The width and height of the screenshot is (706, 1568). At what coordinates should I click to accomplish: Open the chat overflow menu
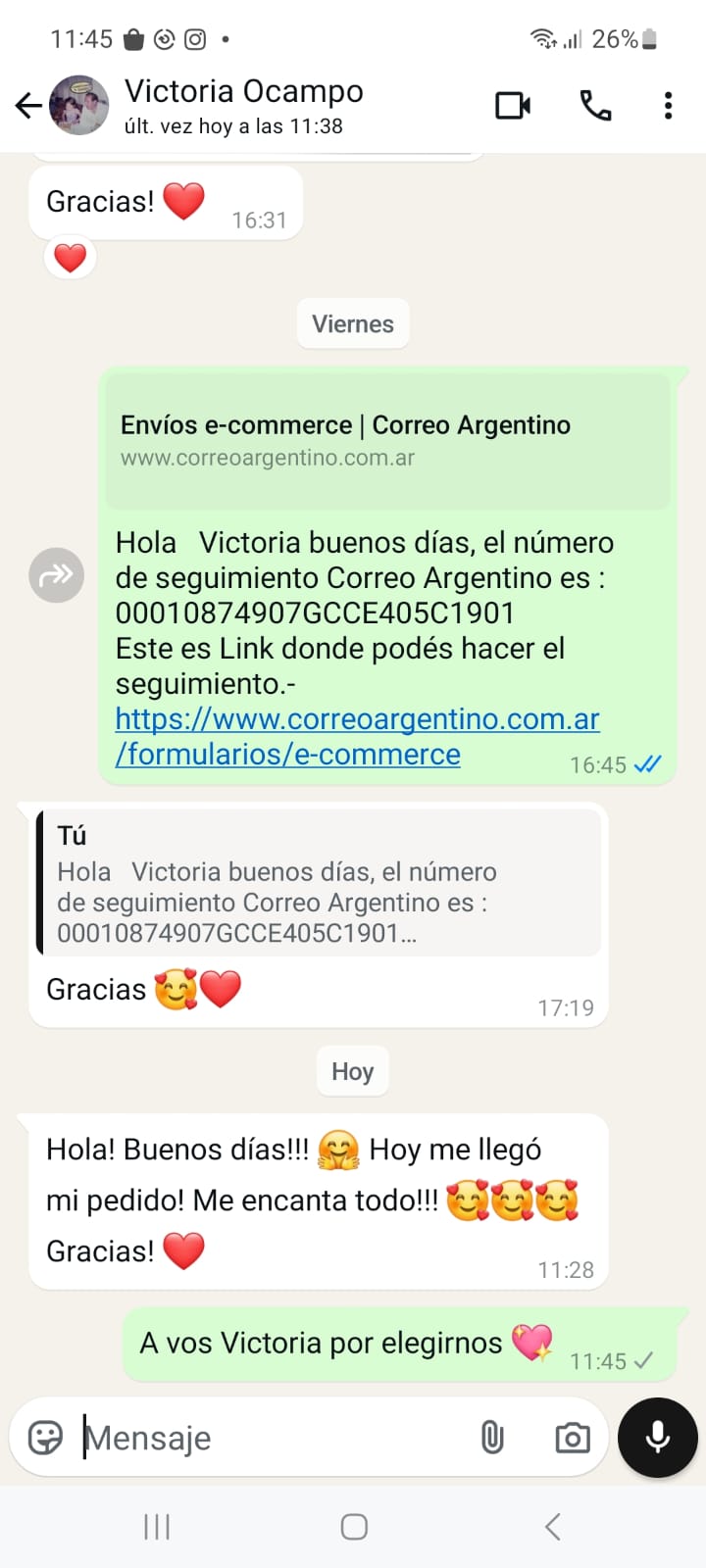(668, 105)
